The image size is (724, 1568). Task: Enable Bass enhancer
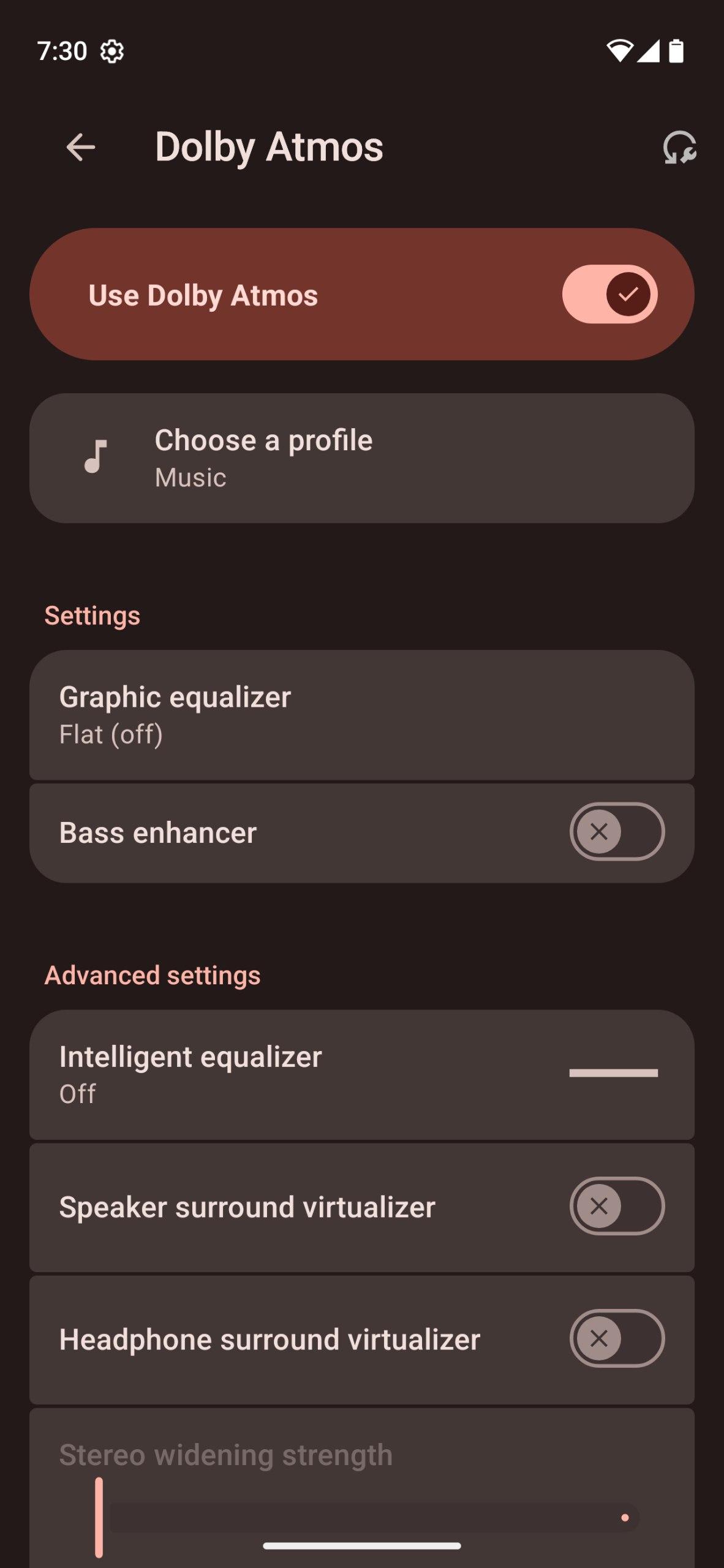[x=616, y=832]
